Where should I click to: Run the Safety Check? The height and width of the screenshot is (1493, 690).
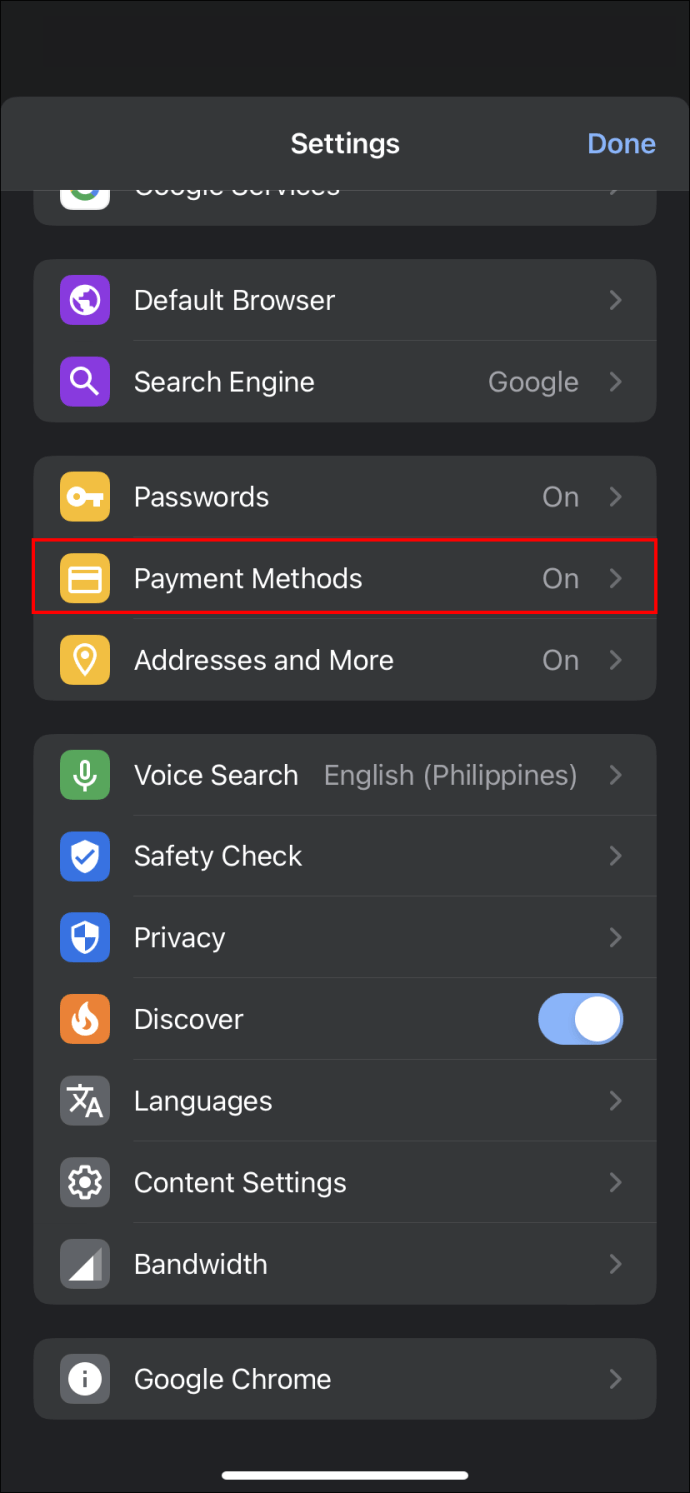[345, 856]
